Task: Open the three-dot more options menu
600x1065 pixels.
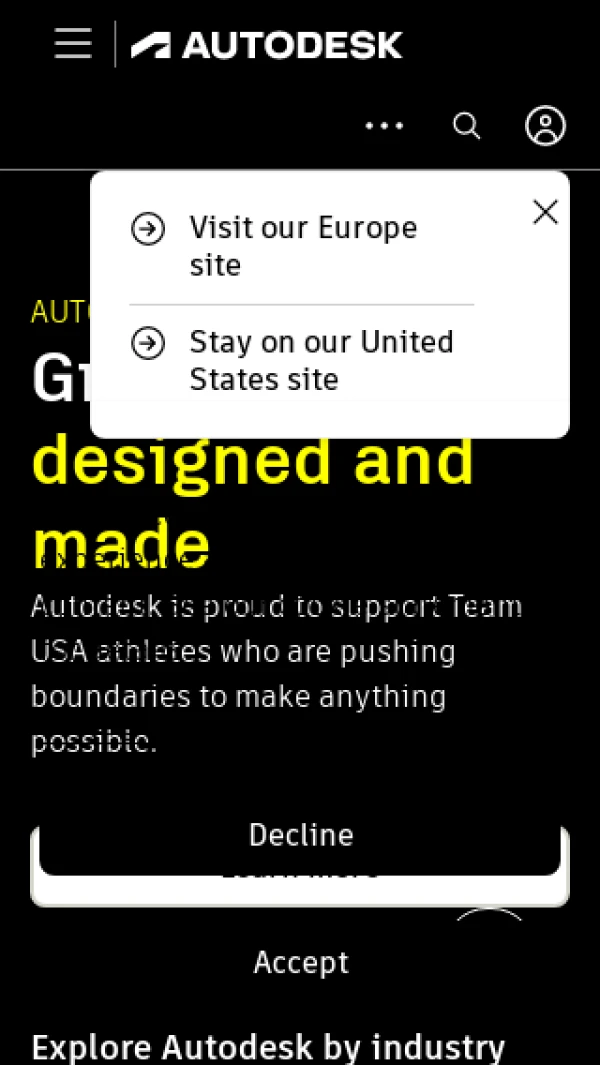Action: tap(384, 126)
